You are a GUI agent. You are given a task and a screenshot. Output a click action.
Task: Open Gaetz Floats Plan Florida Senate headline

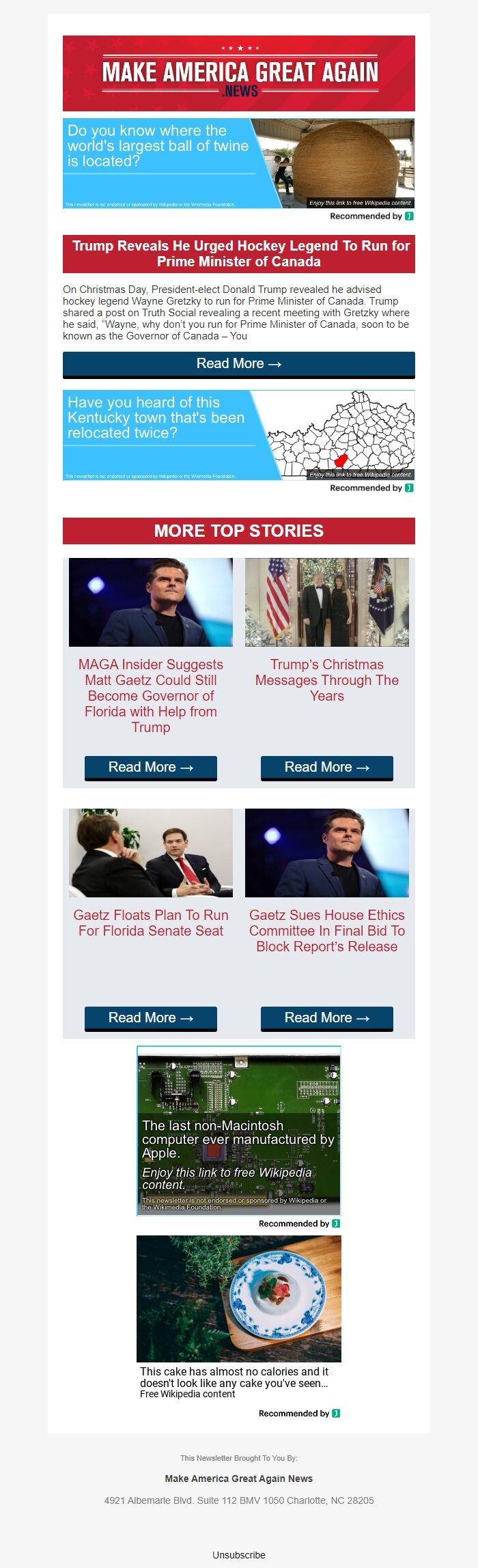coord(151,923)
